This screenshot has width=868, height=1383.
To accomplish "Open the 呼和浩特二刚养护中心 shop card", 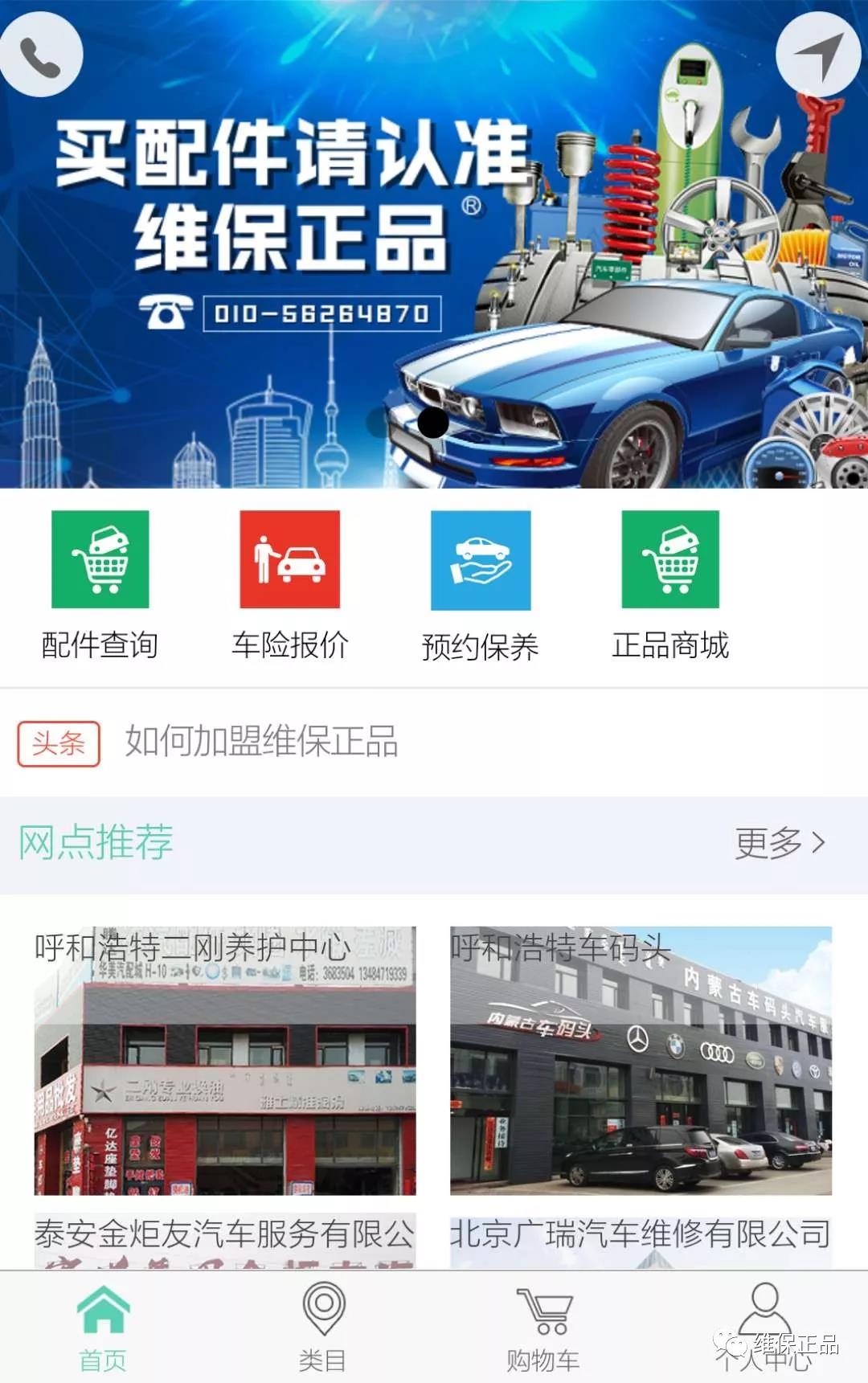I will [x=225, y=1061].
